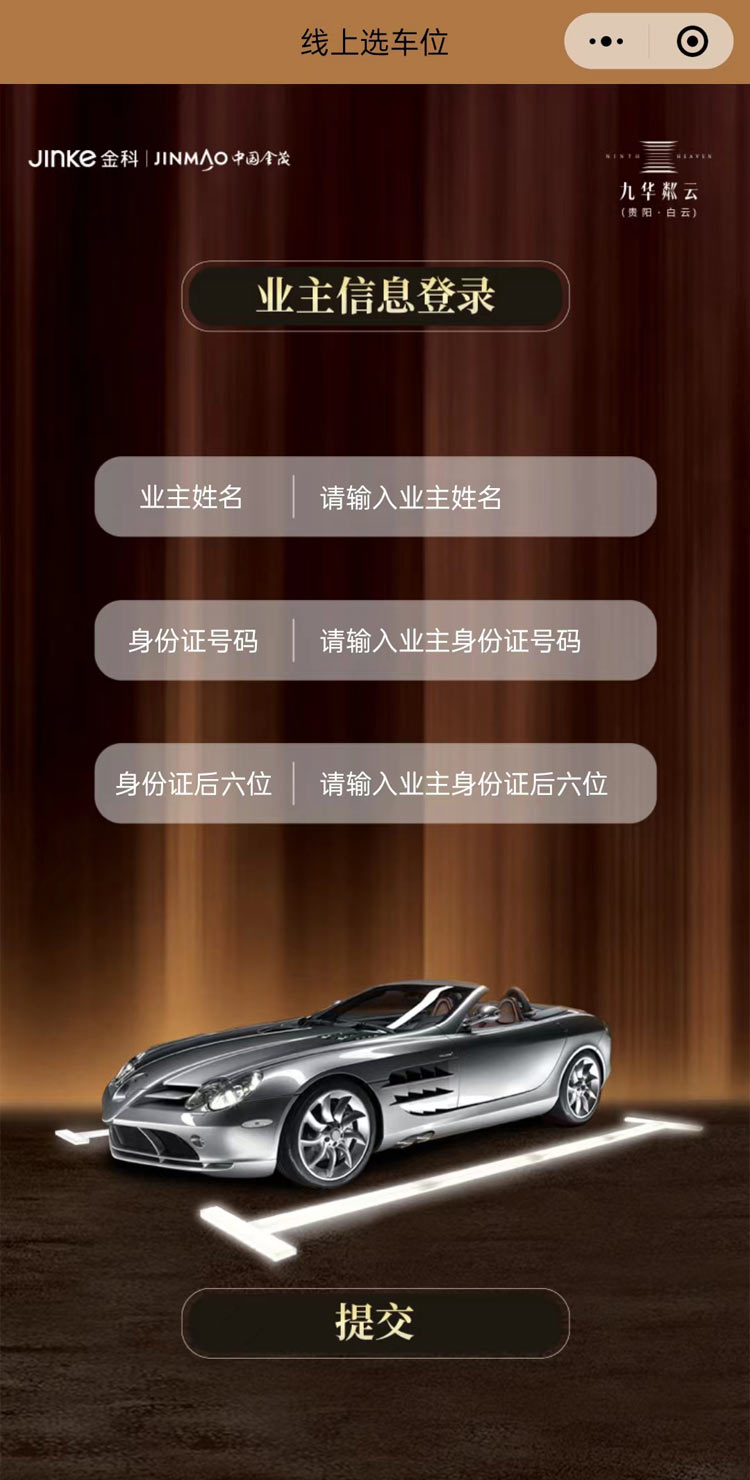Focus the 业主姓名 input field
The height and width of the screenshot is (1480, 750).
(470, 497)
